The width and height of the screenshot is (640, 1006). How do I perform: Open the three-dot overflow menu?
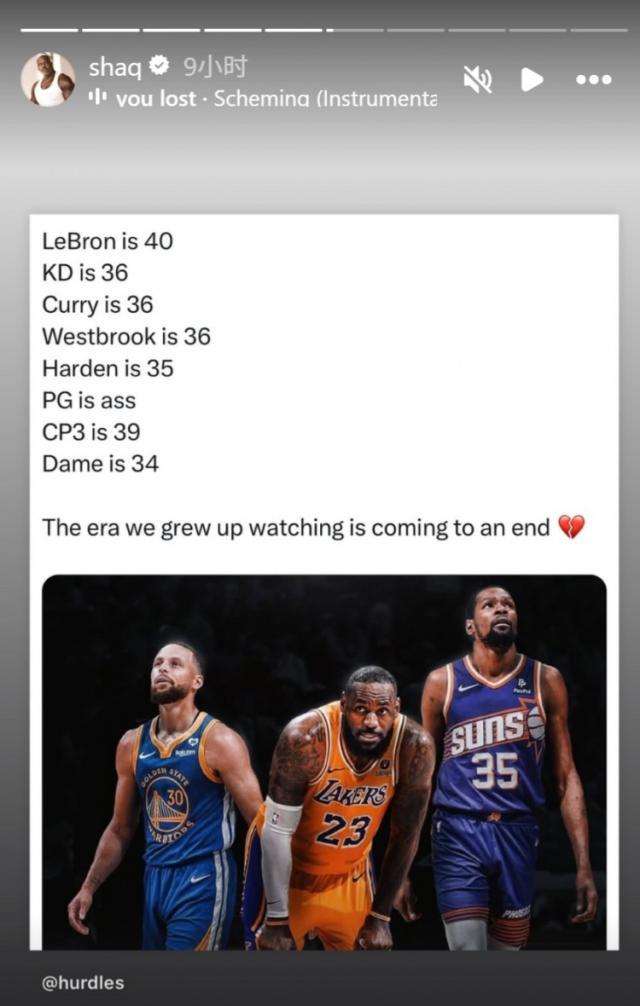coord(593,80)
